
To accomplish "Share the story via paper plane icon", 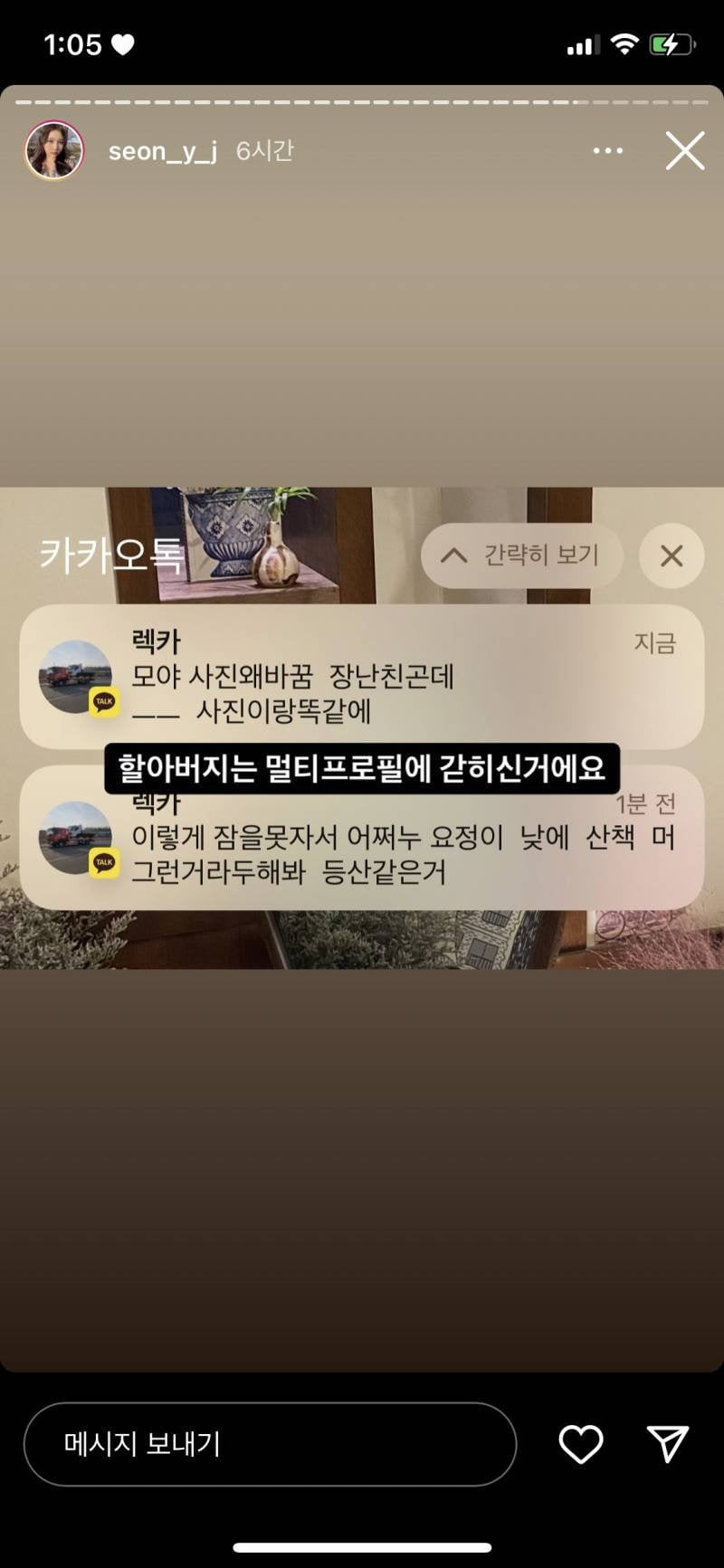I will (668, 1443).
